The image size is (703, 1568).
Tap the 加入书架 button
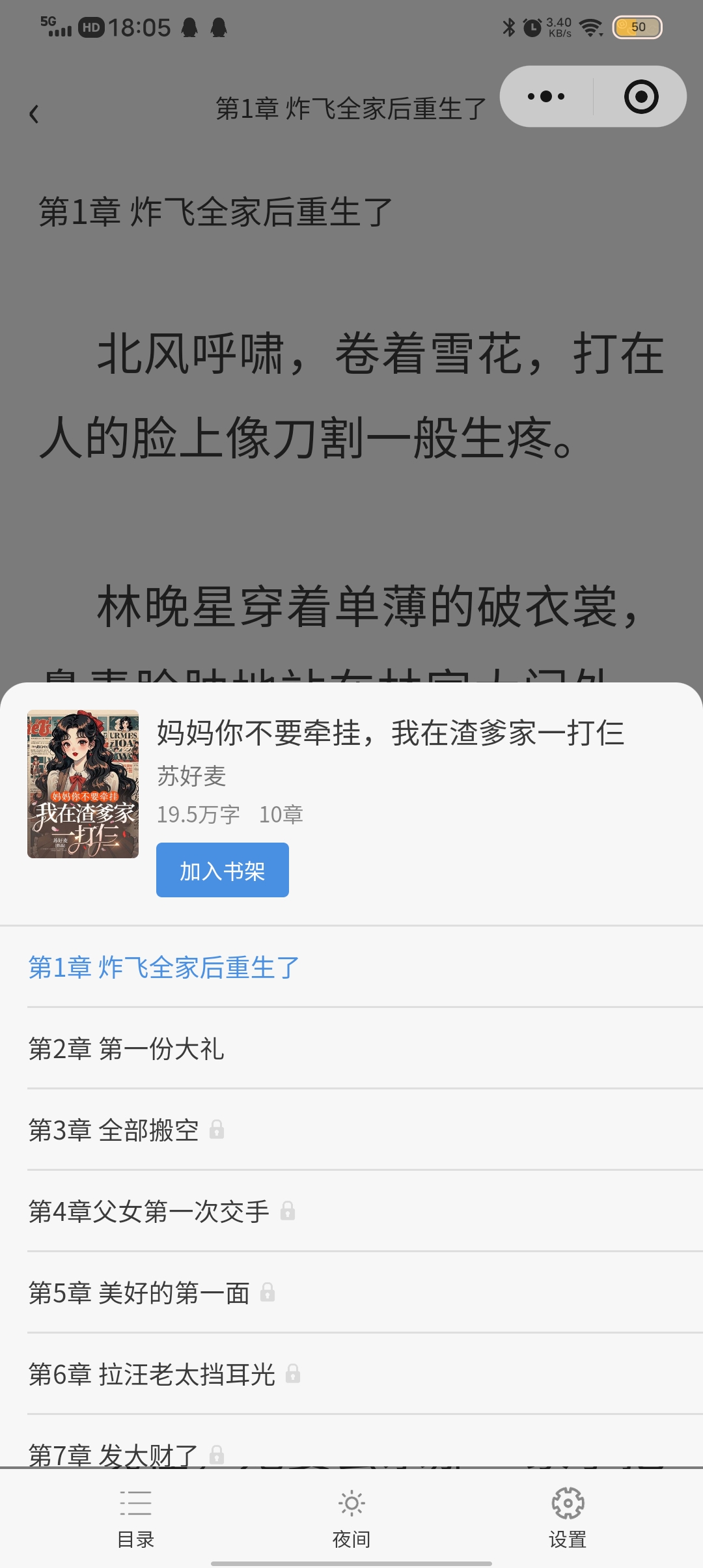pyautogui.click(x=222, y=870)
